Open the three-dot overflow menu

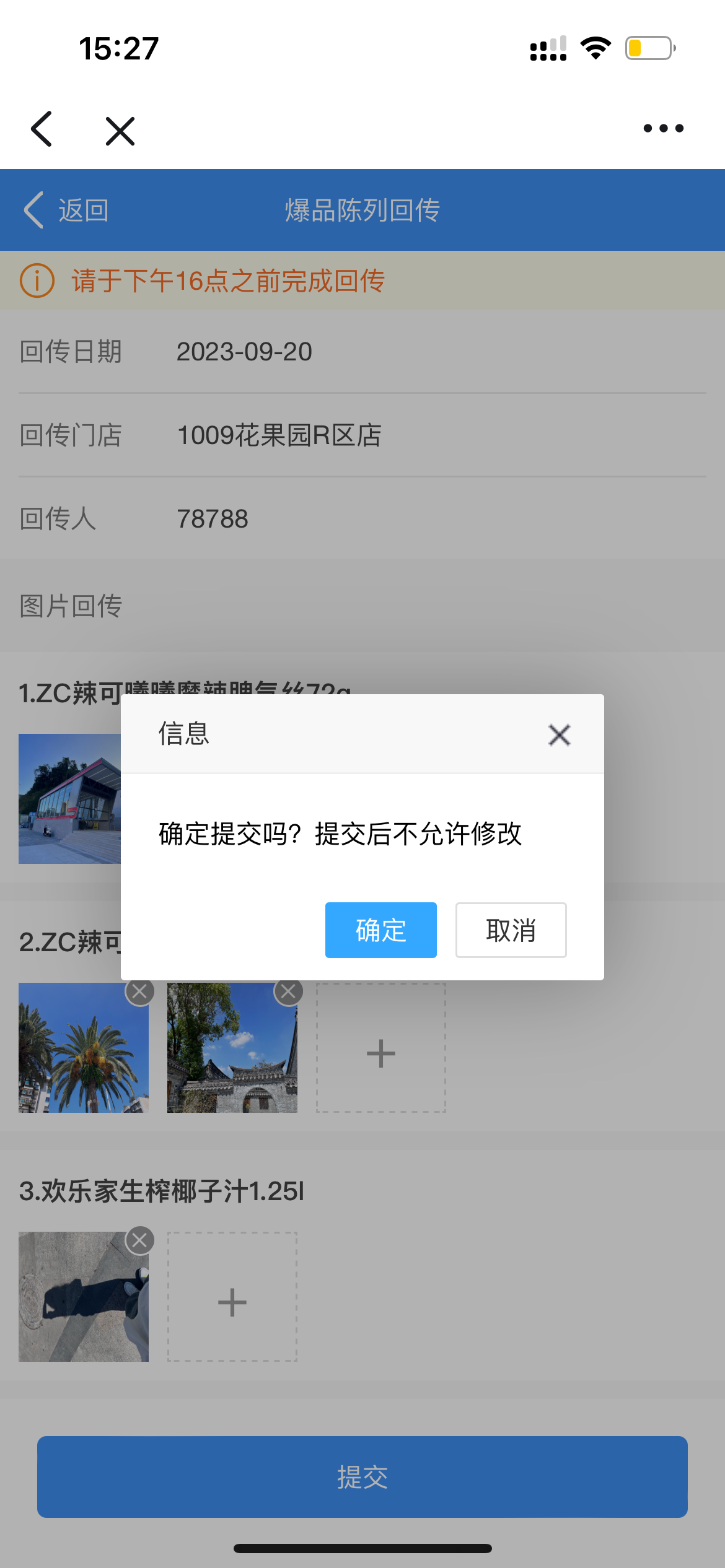(x=663, y=128)
